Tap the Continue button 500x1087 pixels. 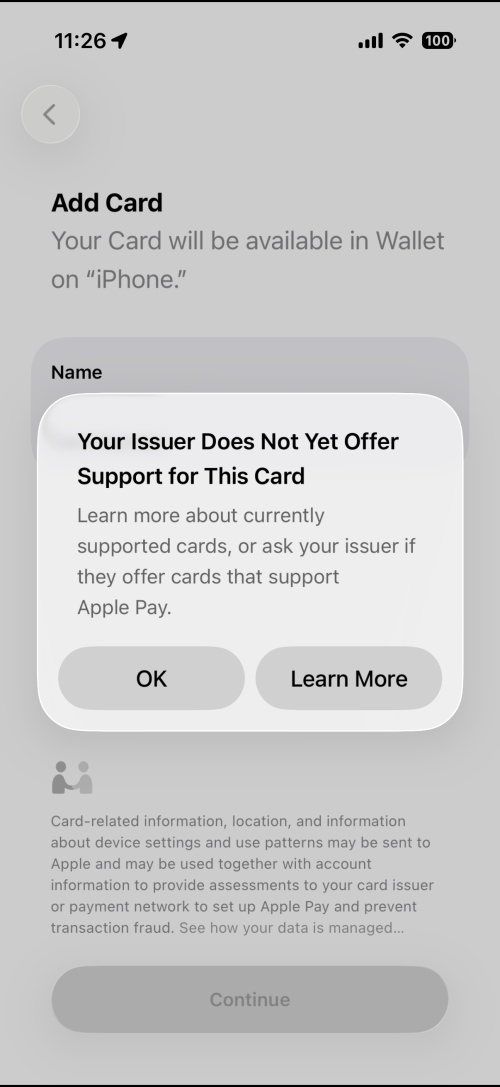point(250,999)
